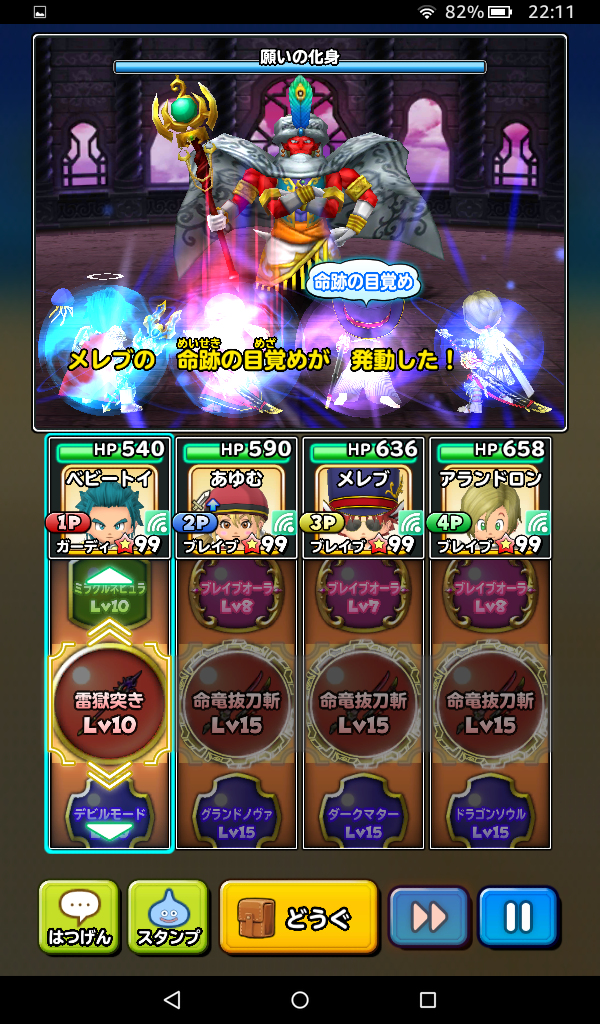Tap ベビートイ's 1P character card
Viewport: 600px width, 1024px height.
coord(110,498)
